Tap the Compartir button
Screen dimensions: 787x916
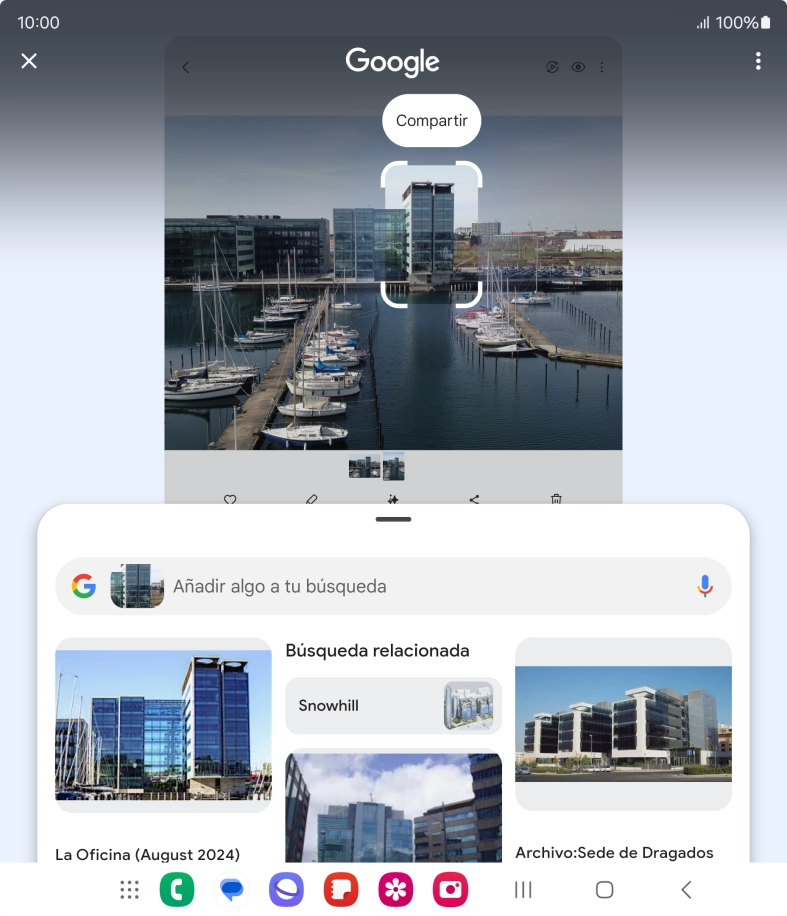pyautogui.click(x=431, y=121)
